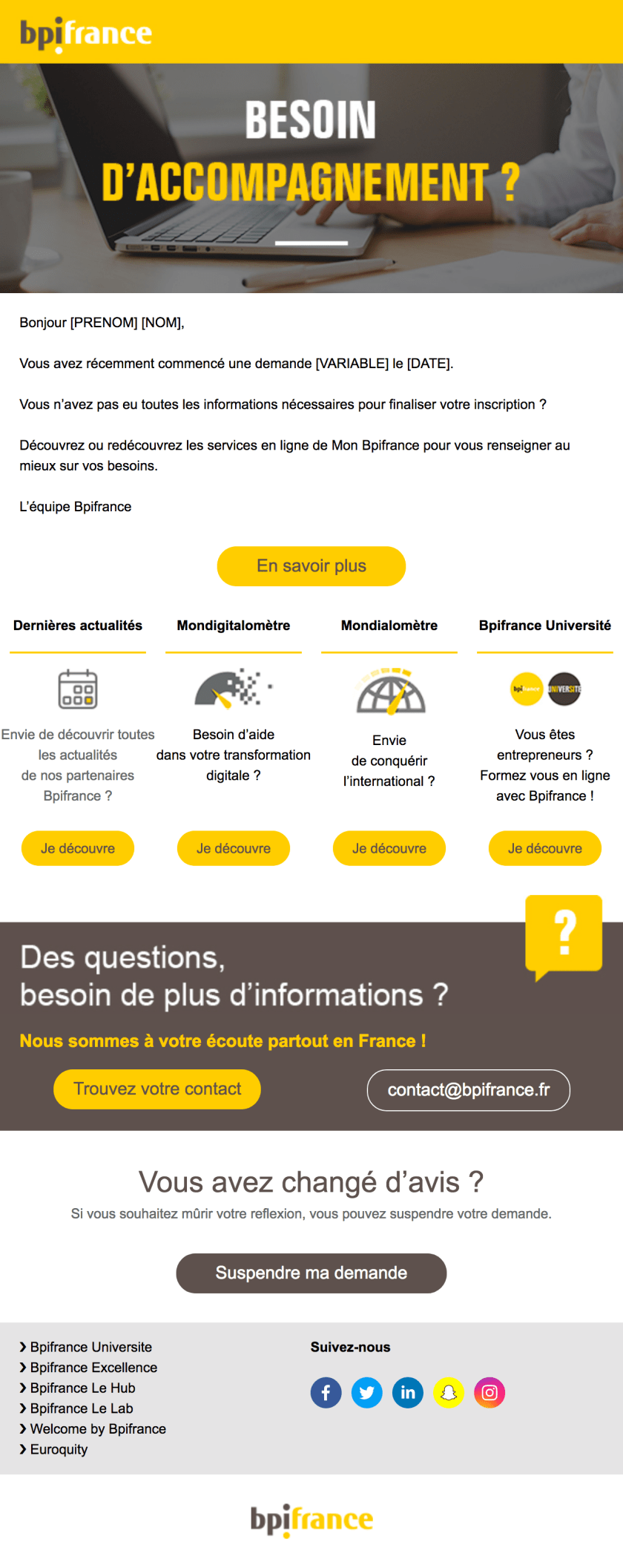
Task: Open the Welcome by Bpifrance link
Action: coord(98,1428)
